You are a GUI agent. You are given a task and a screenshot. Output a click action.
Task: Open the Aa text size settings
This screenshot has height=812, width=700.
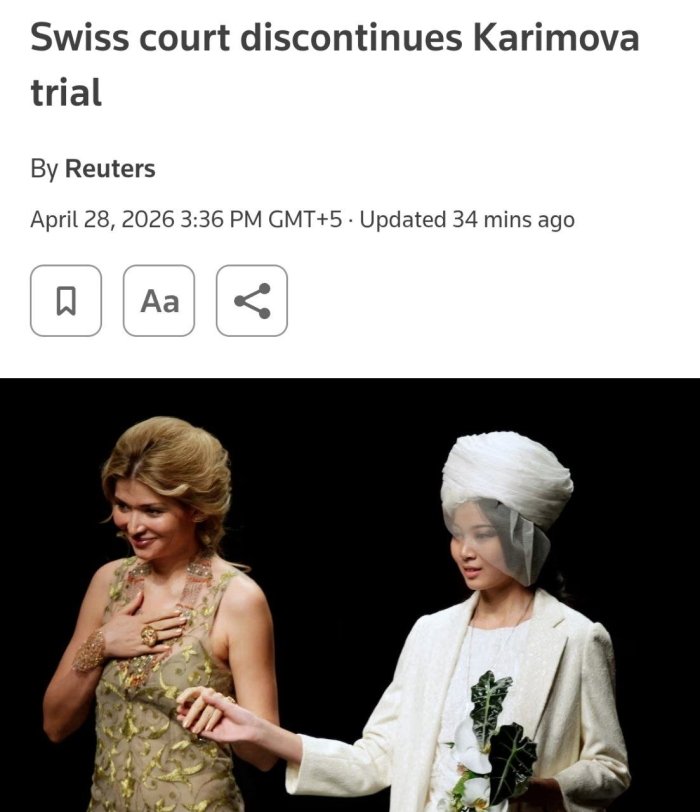point(159,300)
